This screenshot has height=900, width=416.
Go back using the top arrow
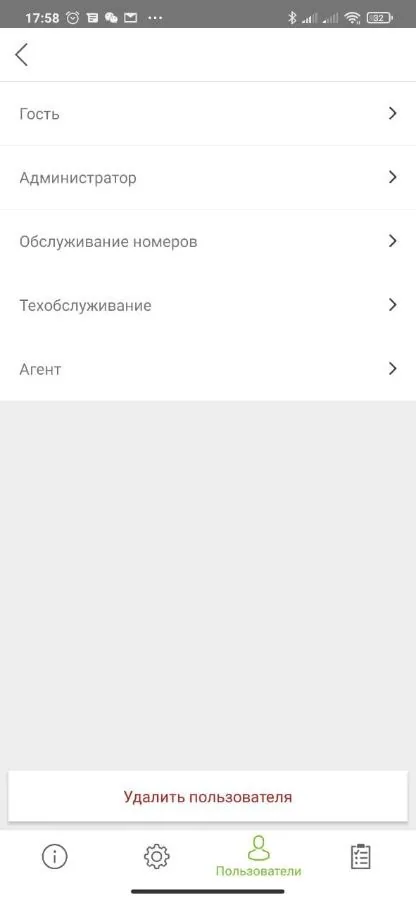click(x=22, y=55)
